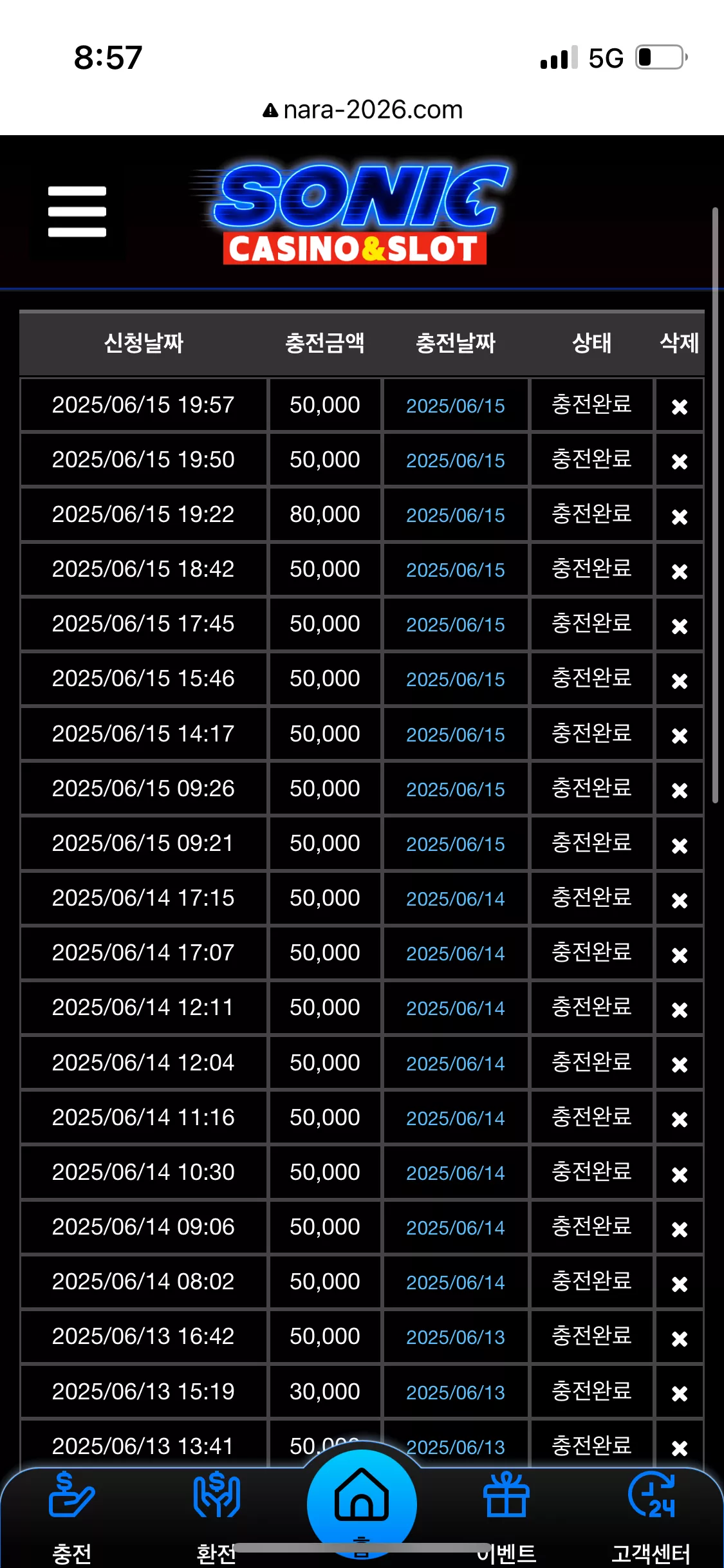Remove the 2025/06/15 19:22 entry of 80,000
Viewport: 724px width, 1568px height.
pyautogui.click(x=680, y=517)
